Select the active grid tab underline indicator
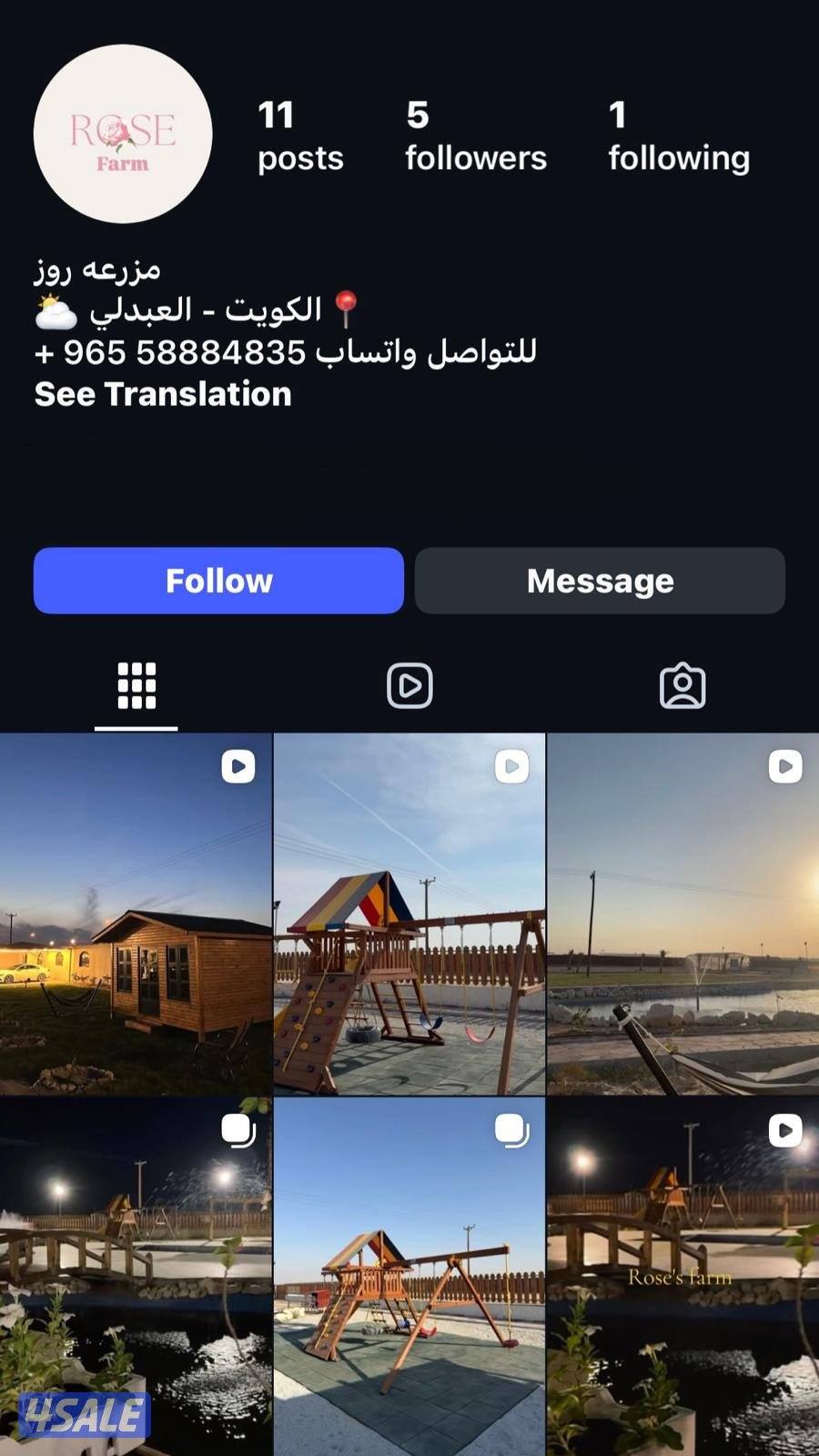Screen dimensions: 819x1456 point(136,726)
